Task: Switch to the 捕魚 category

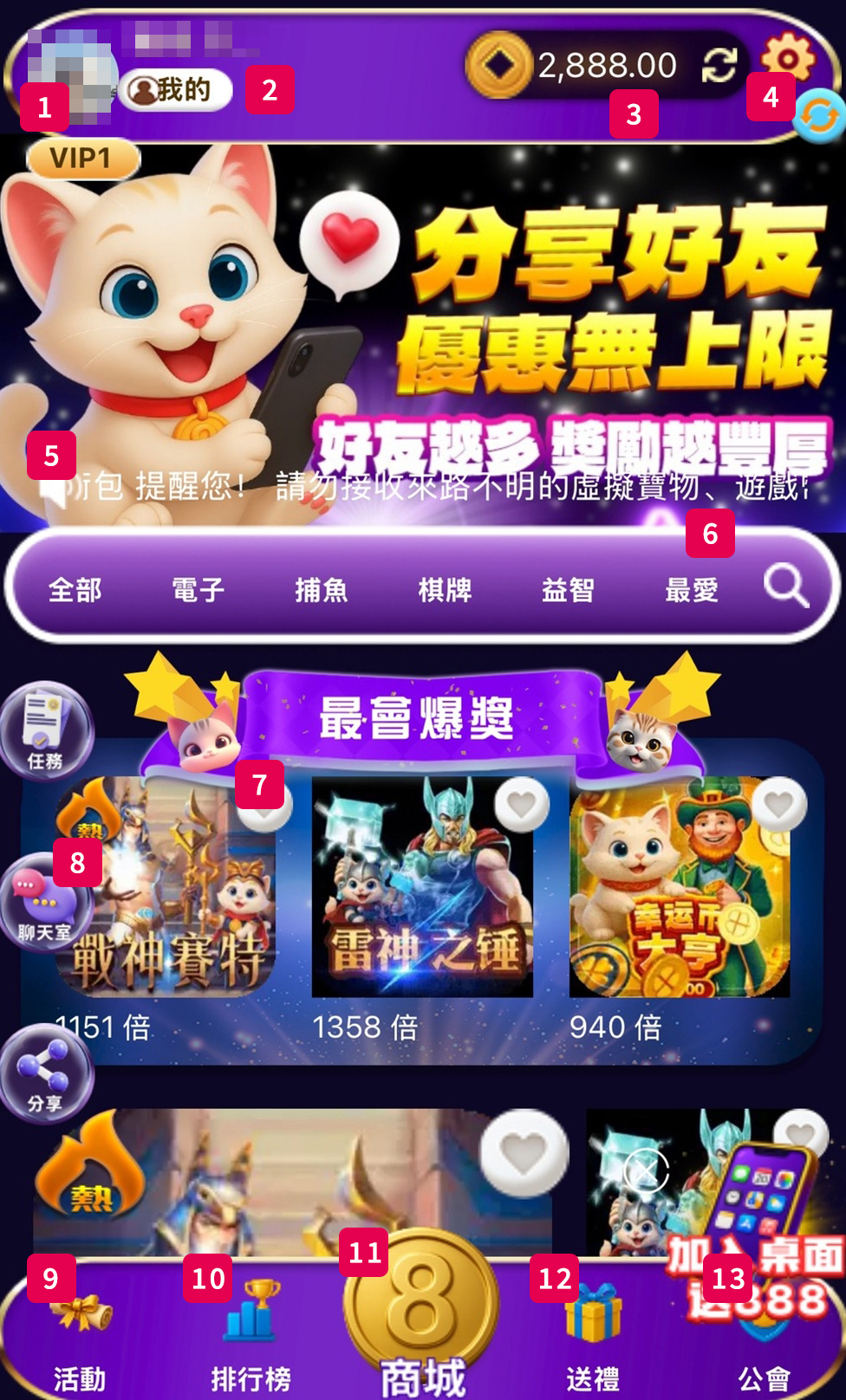Action: [x=322, y=591]
